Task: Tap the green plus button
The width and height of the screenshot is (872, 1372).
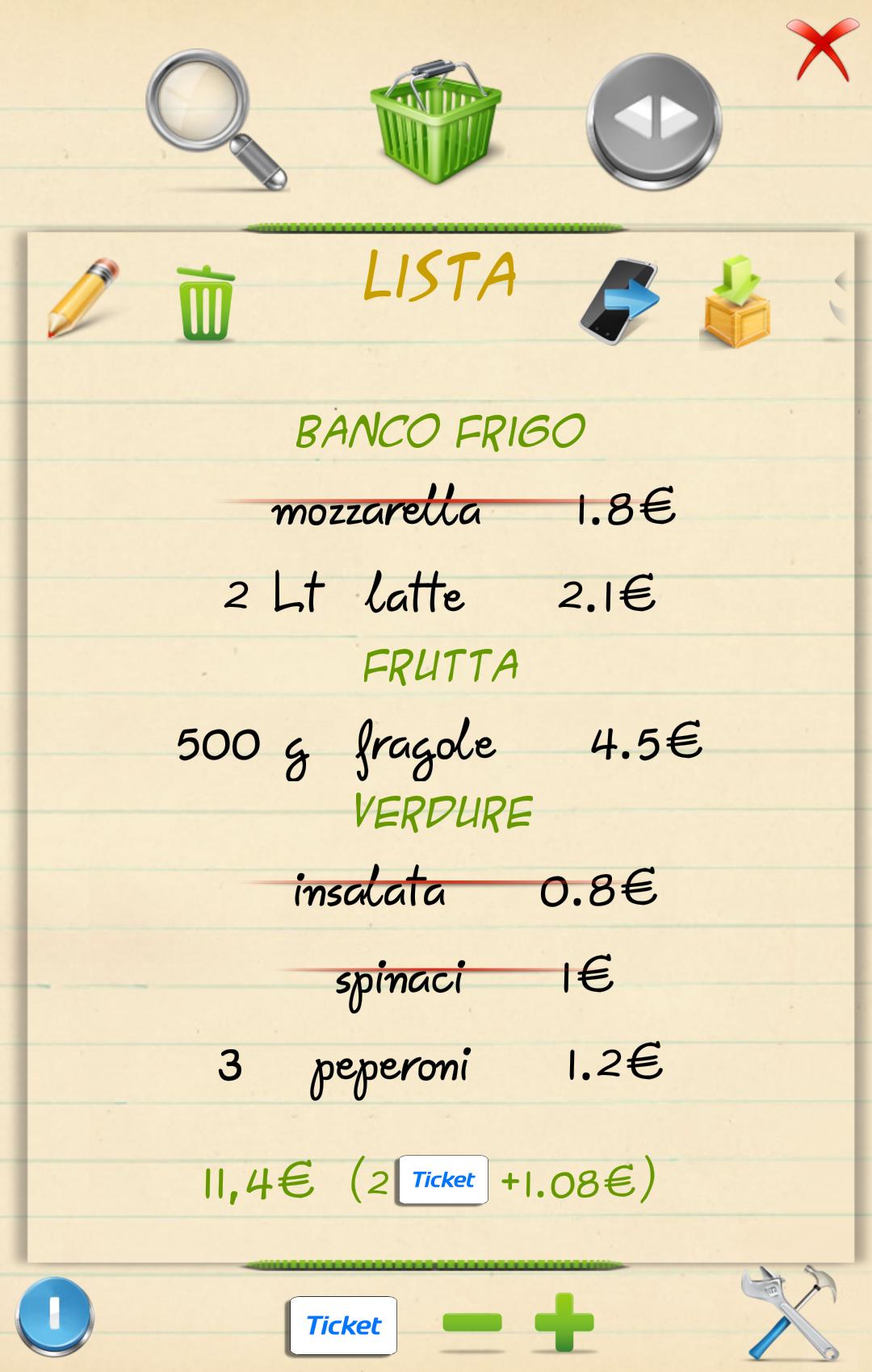Action: [564, 1322]
